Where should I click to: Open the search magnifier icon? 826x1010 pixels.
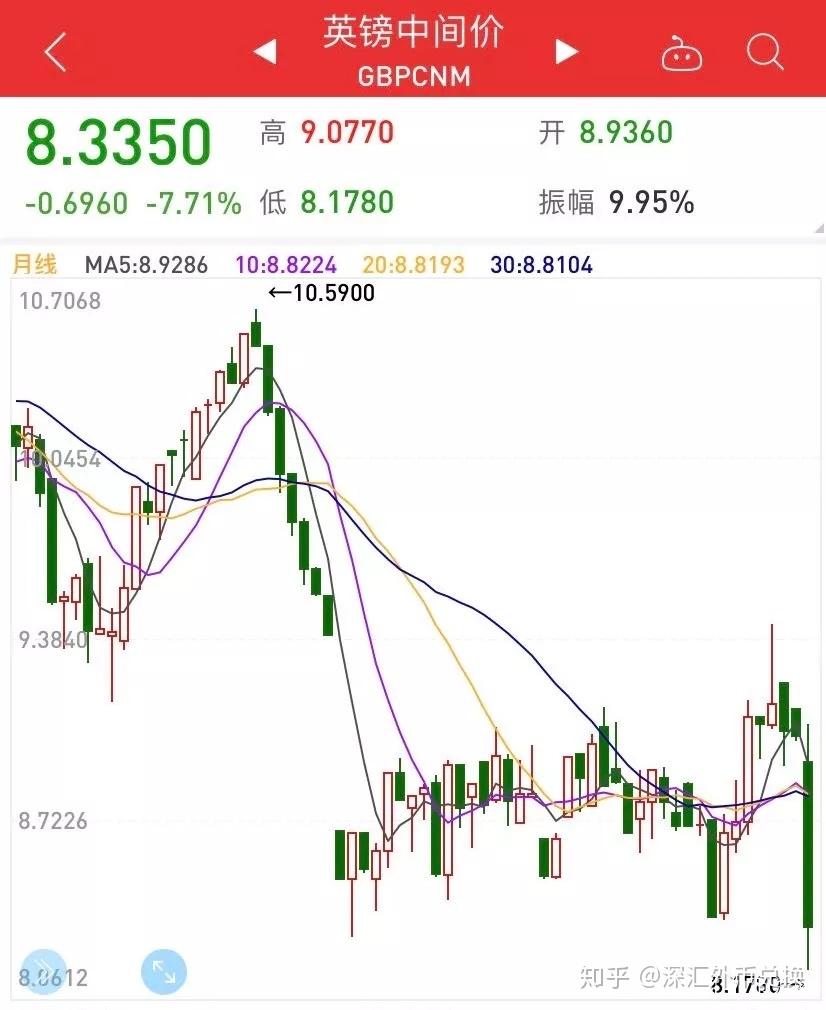pos(763,53)
